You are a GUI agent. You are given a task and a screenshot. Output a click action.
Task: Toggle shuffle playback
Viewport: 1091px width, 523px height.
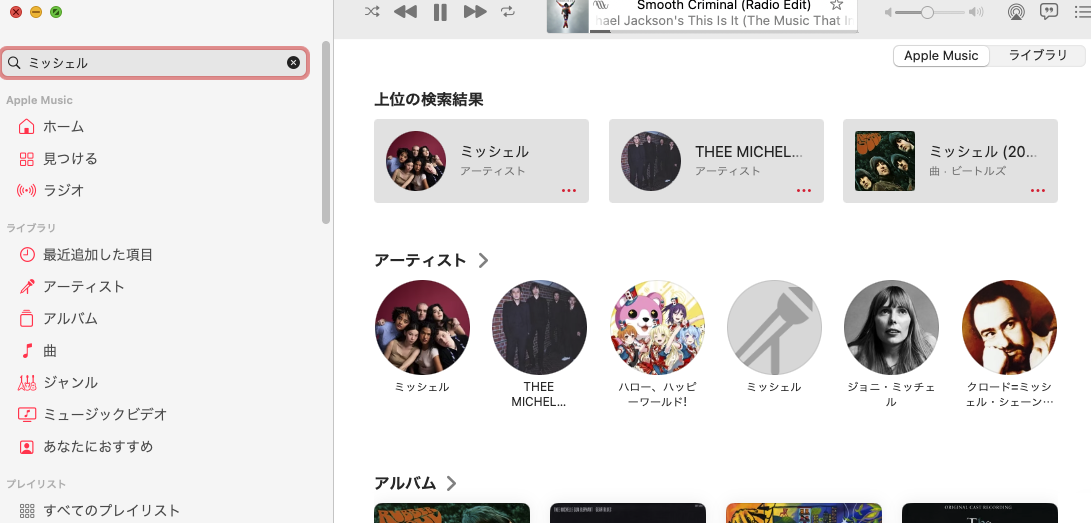[372, 12]
